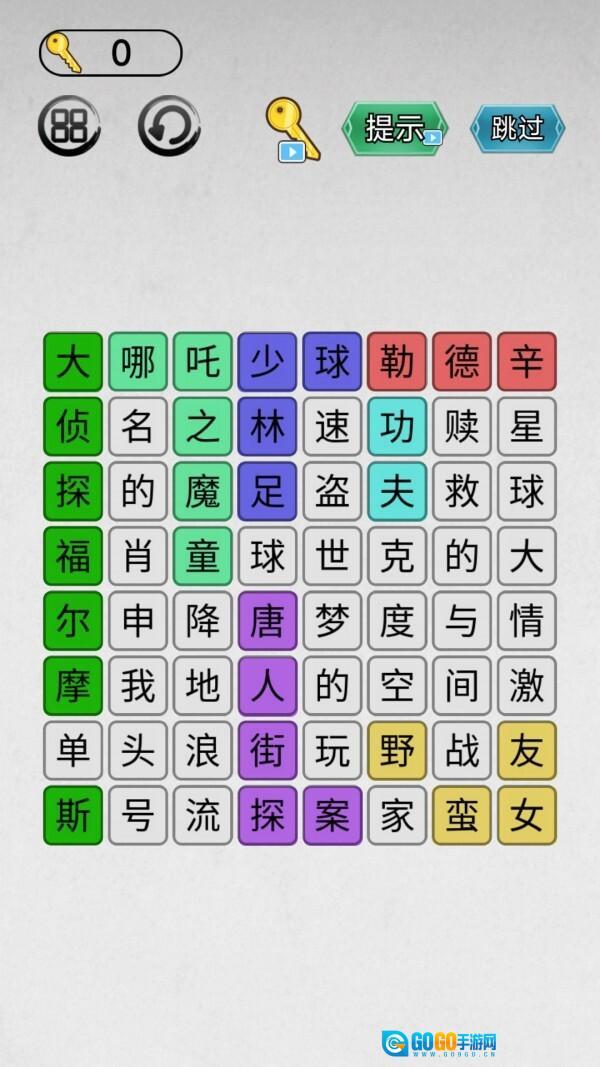The image size is (600, 1067).
Task: Pick the 克 tile
Action: [x=397, y=557]
